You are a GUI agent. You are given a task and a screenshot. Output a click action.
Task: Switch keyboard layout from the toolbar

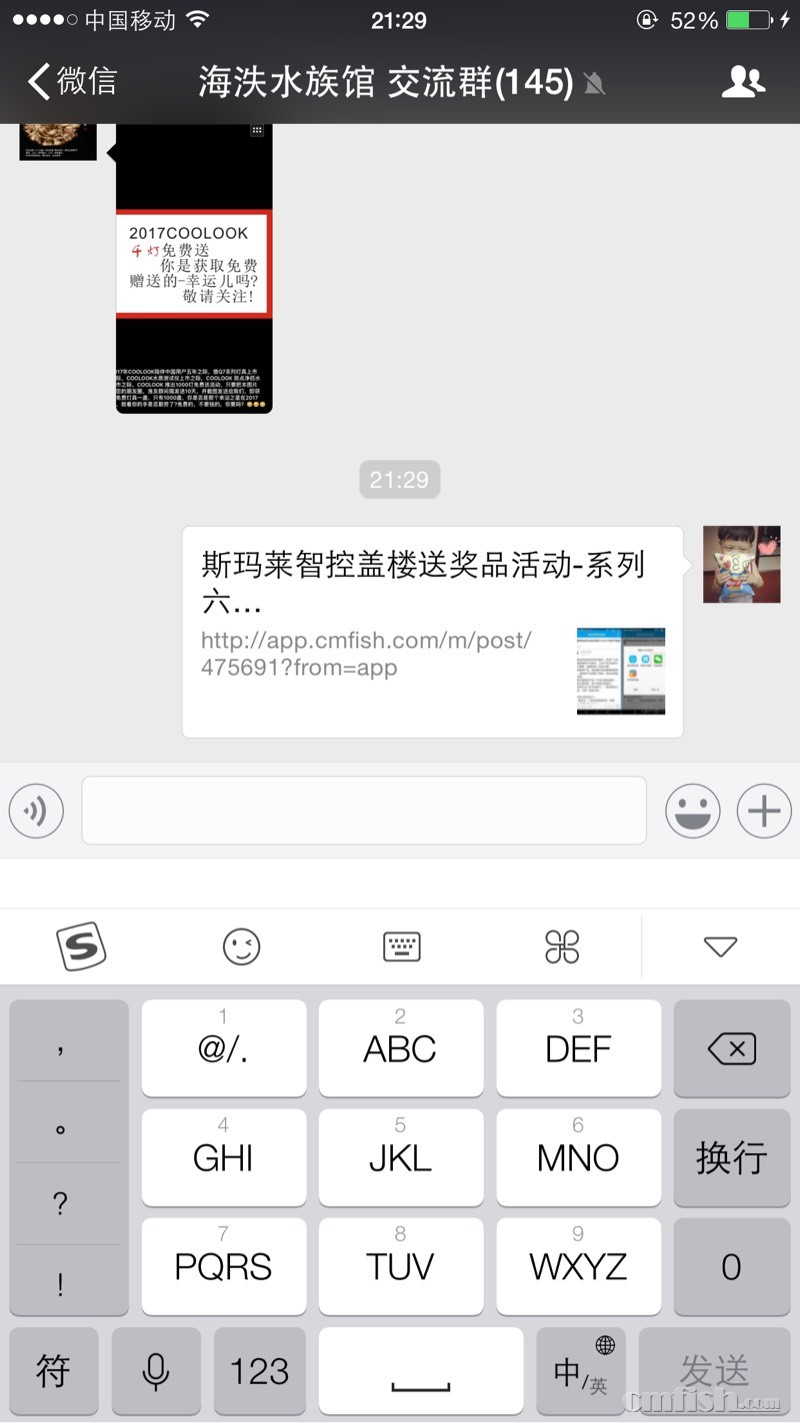click(402, 946)
